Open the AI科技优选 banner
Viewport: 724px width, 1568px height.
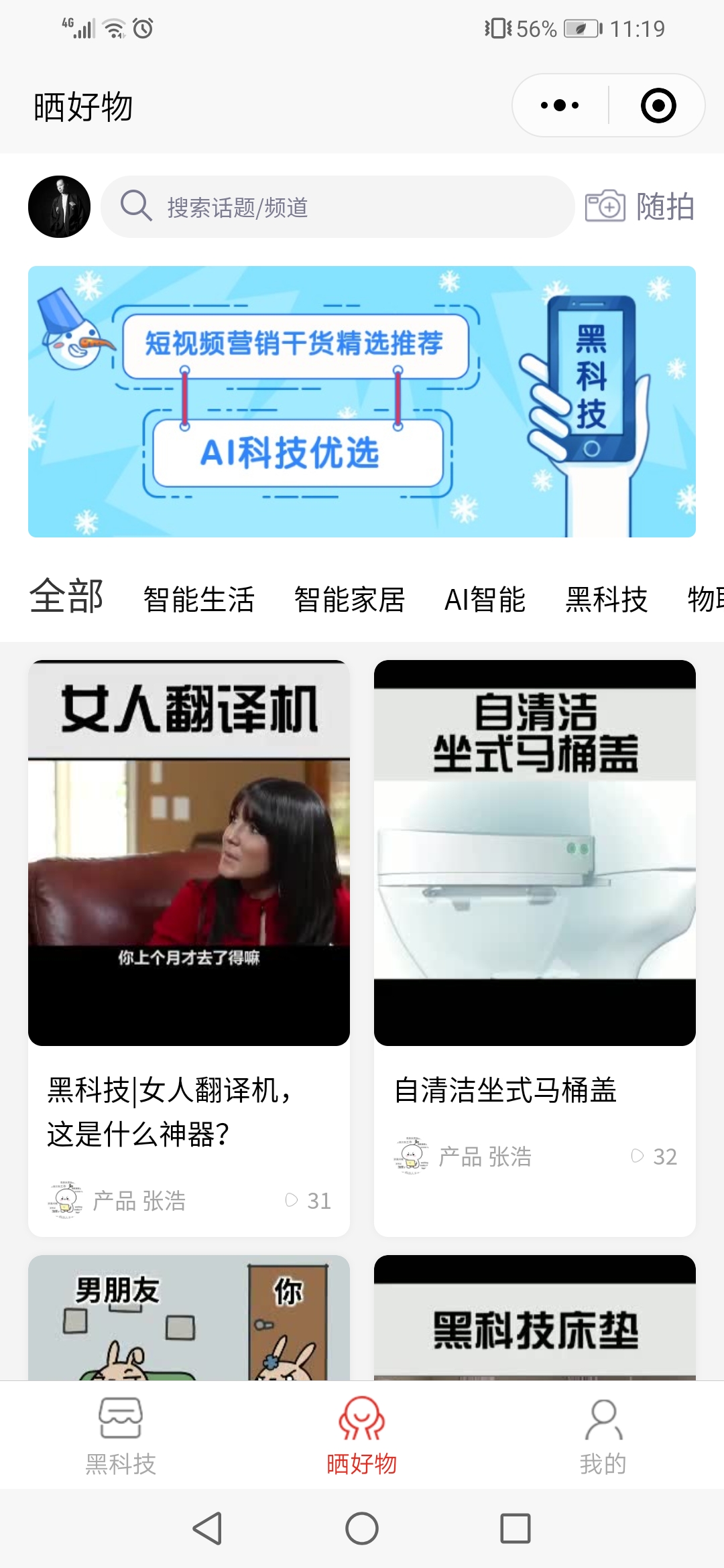click(x=362, y=401)
